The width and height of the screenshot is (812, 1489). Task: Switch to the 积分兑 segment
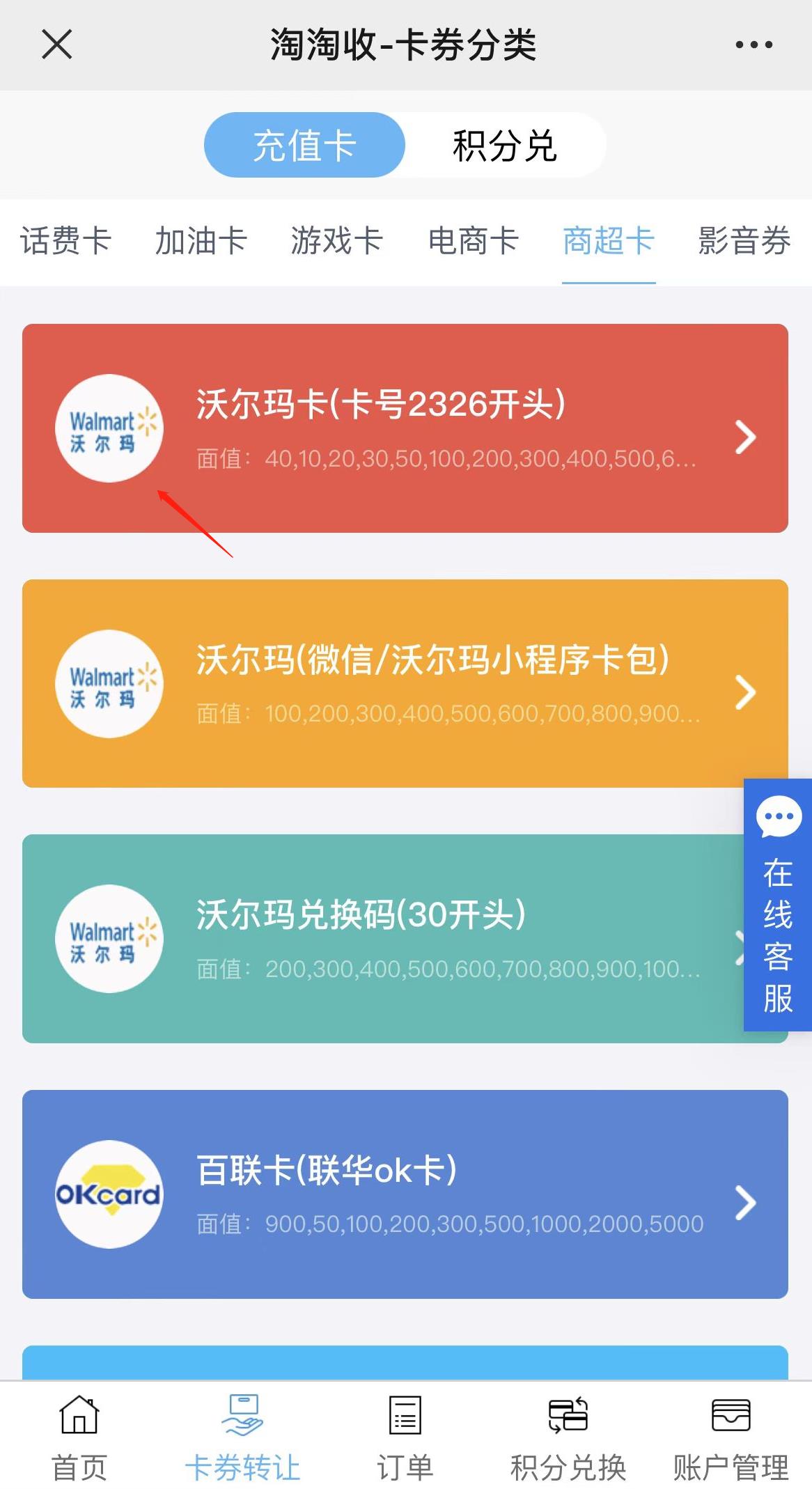(x=505, y=146)
